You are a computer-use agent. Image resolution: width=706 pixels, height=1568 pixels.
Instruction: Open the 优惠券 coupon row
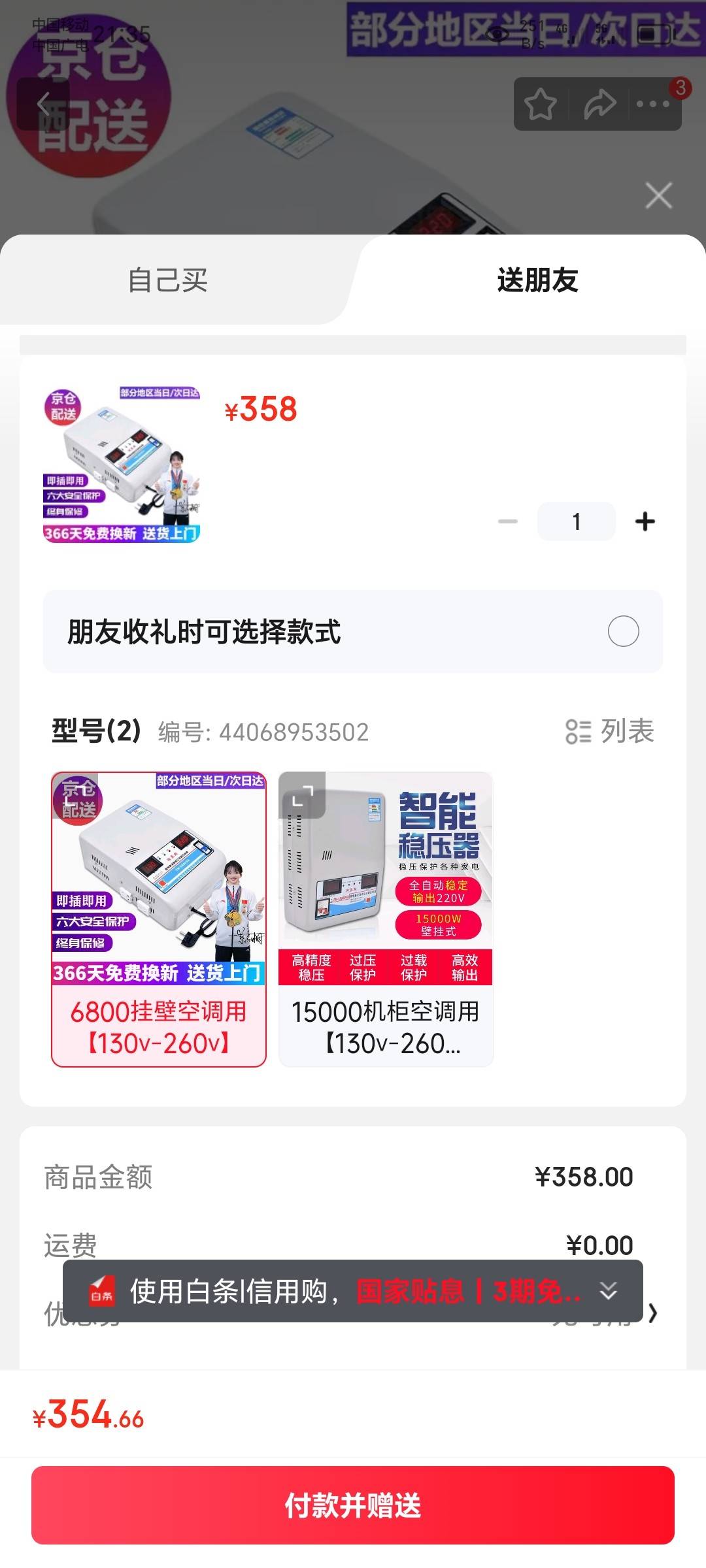(652, 1313)
